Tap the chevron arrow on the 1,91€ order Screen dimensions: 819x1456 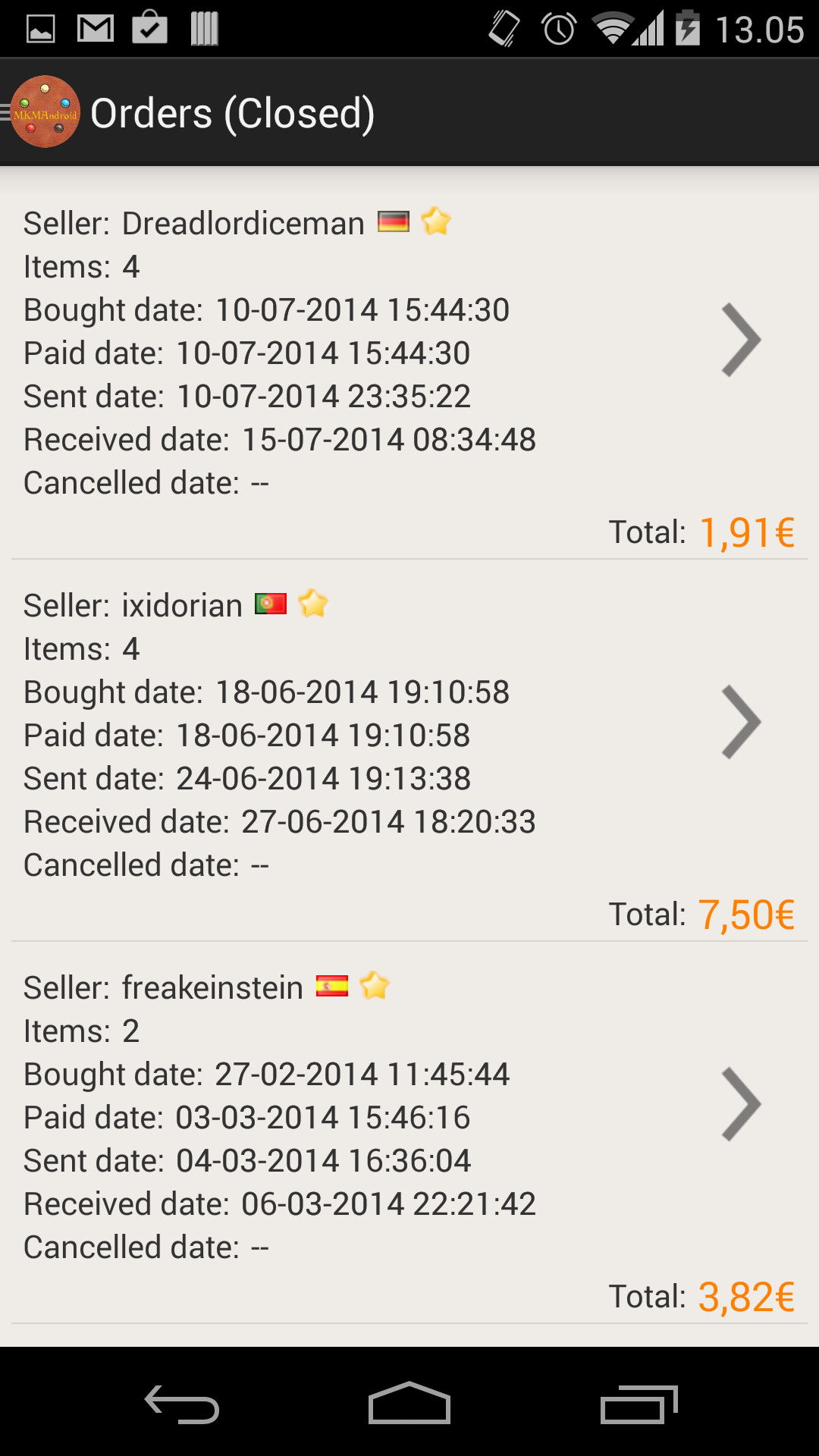pos(741,340)
